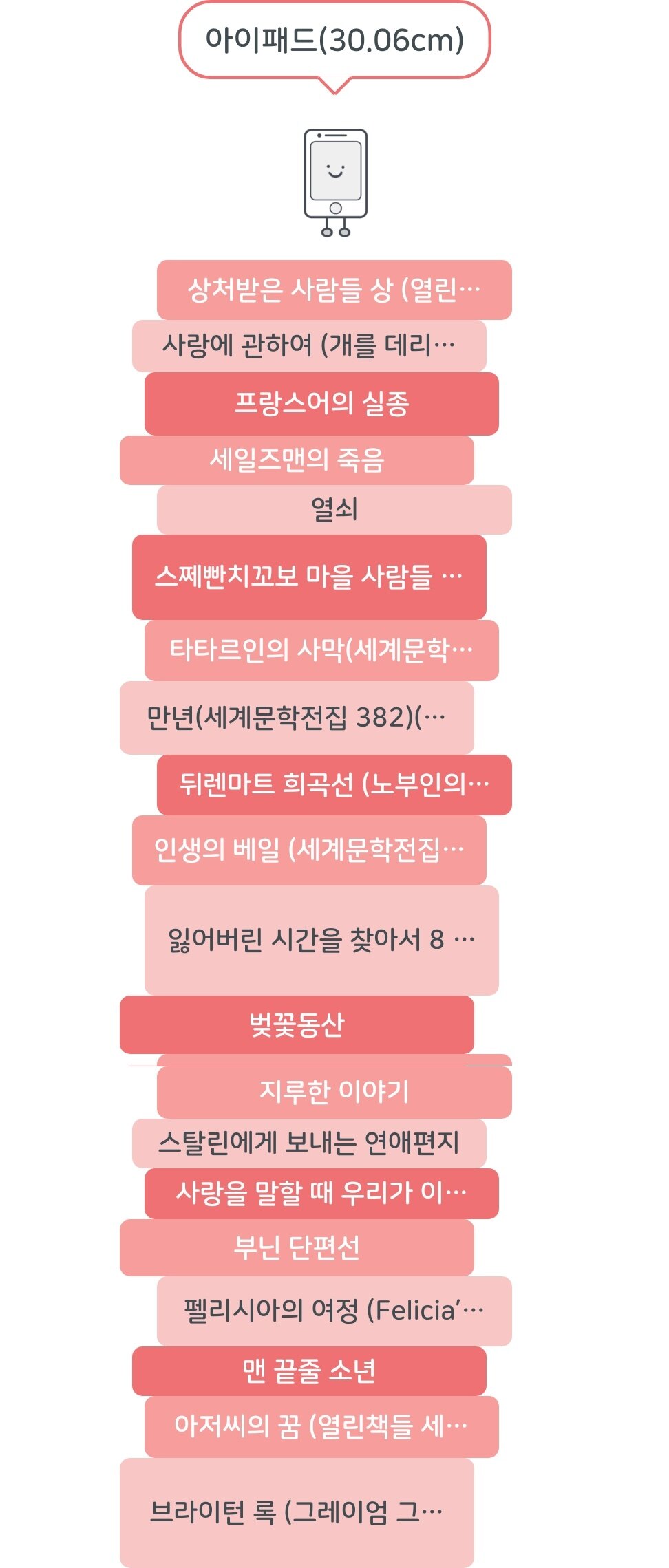669x1568 pixels.
Task: Select the book 열쇠
Action: pyautogui.click(x=334, y=510)
